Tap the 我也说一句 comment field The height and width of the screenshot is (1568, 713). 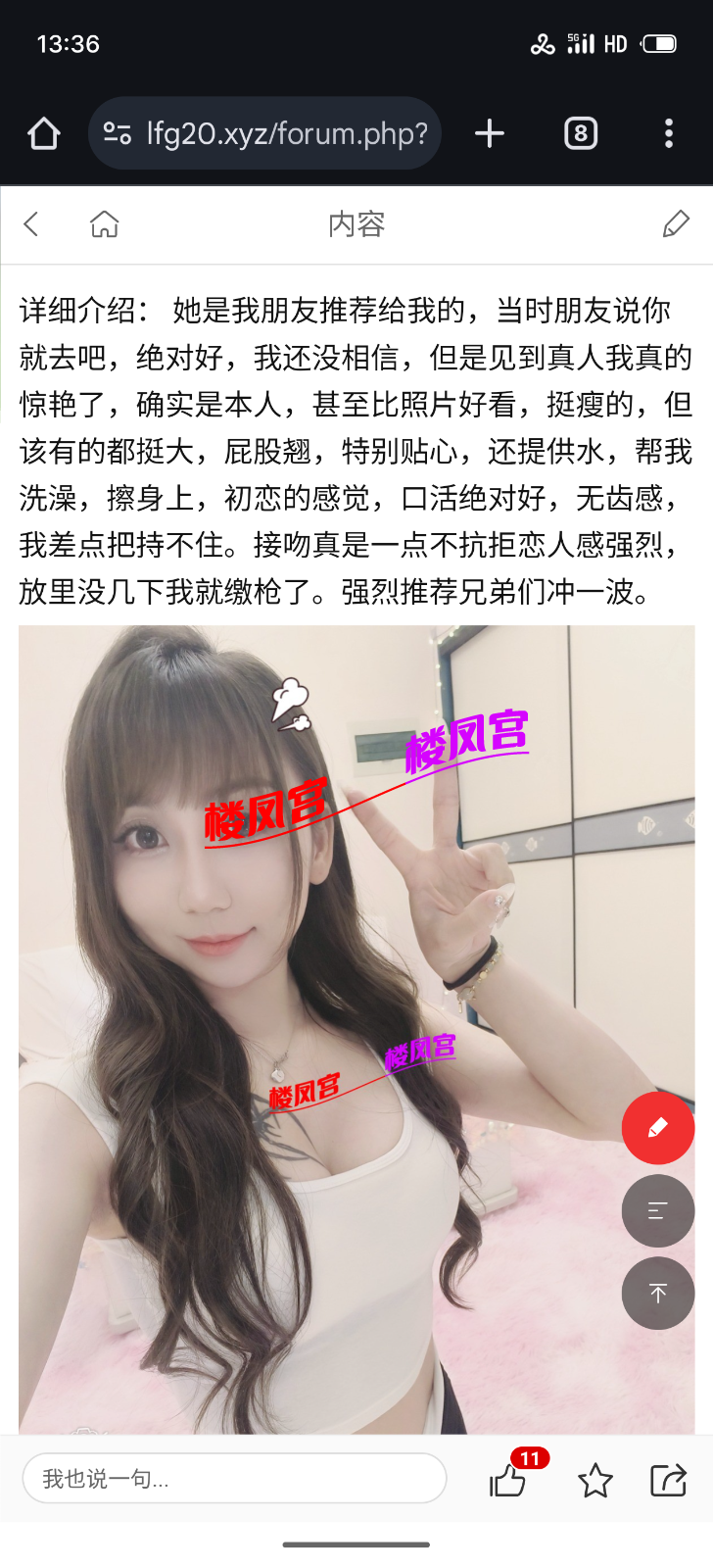pyautogui.click(x=235, y=1479)
